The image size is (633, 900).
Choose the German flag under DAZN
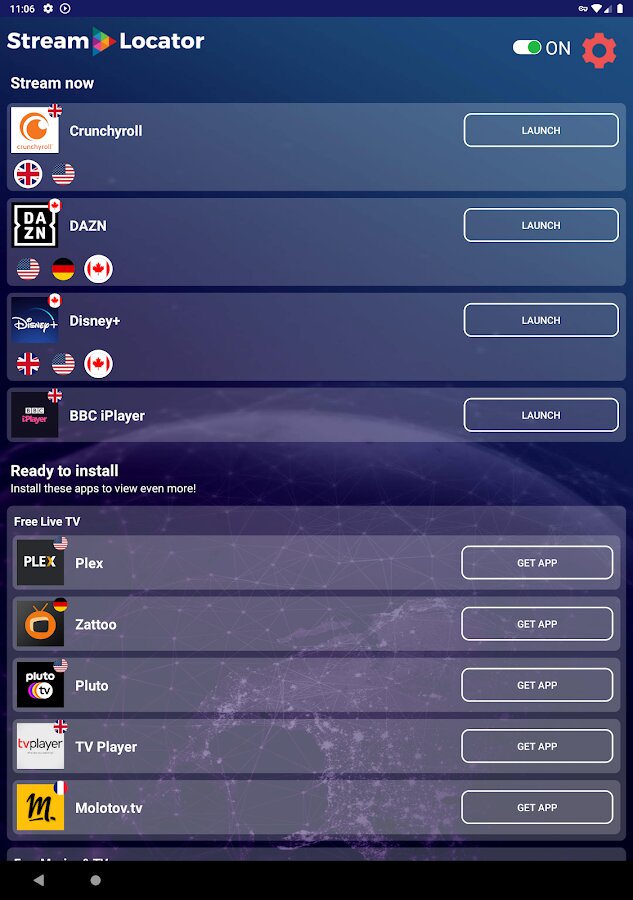(x=63, y=269)
